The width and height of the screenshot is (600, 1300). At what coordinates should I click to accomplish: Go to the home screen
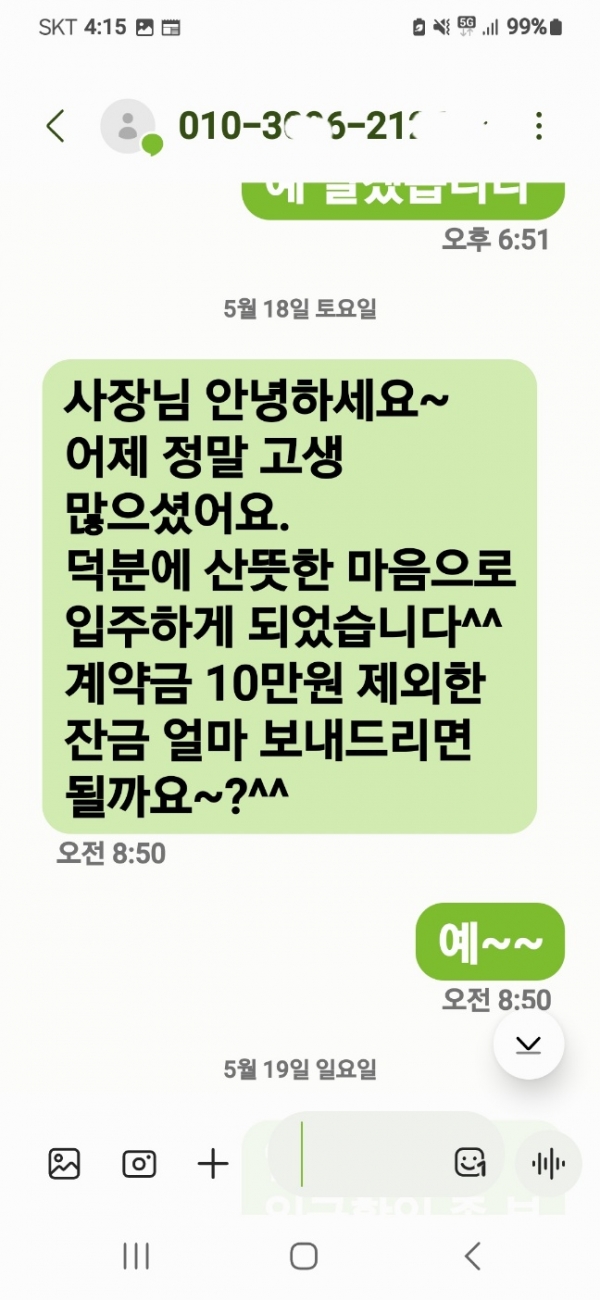coord(303,1256)
